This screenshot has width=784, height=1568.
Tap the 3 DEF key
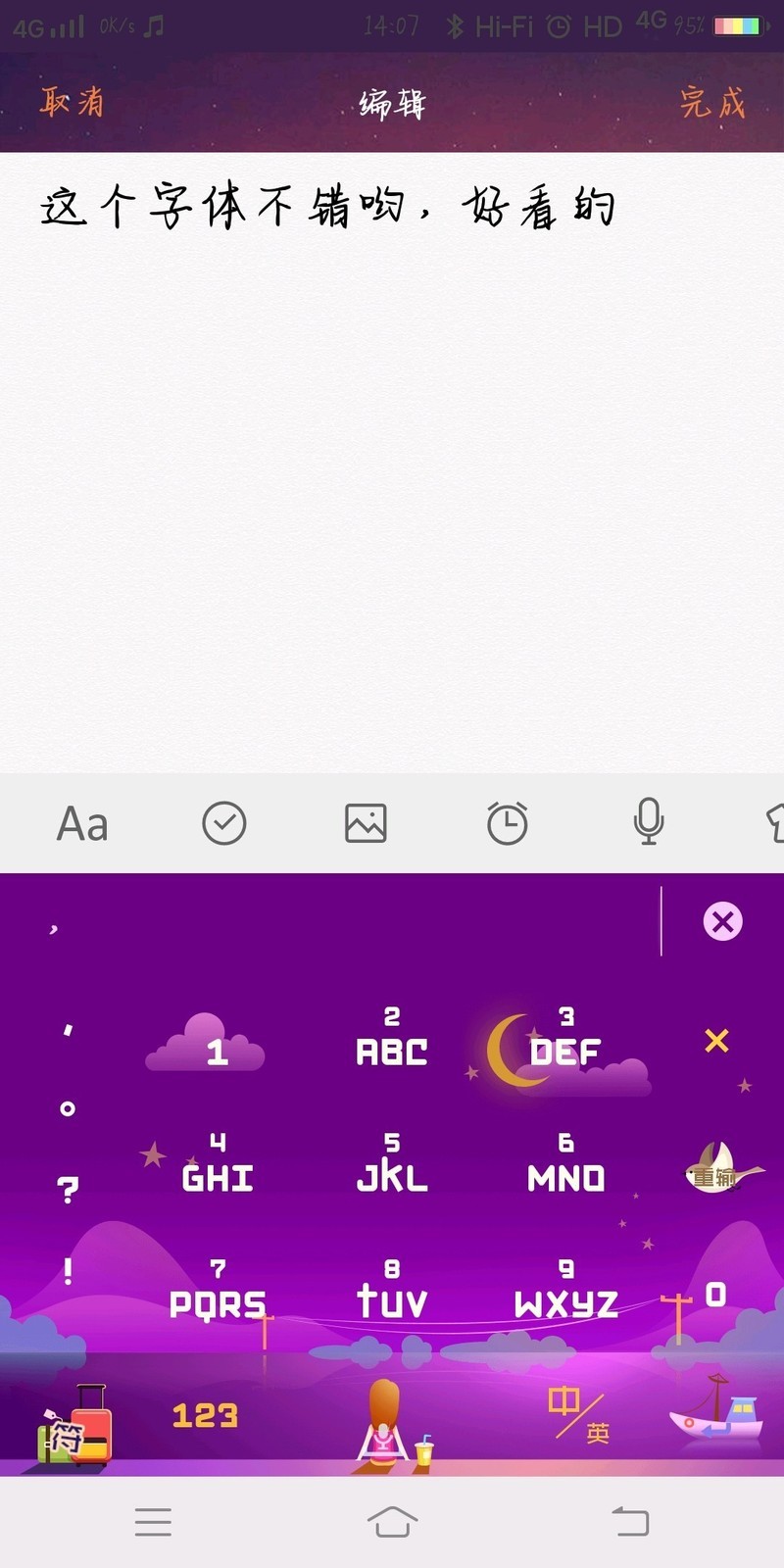pos(565,1041)
